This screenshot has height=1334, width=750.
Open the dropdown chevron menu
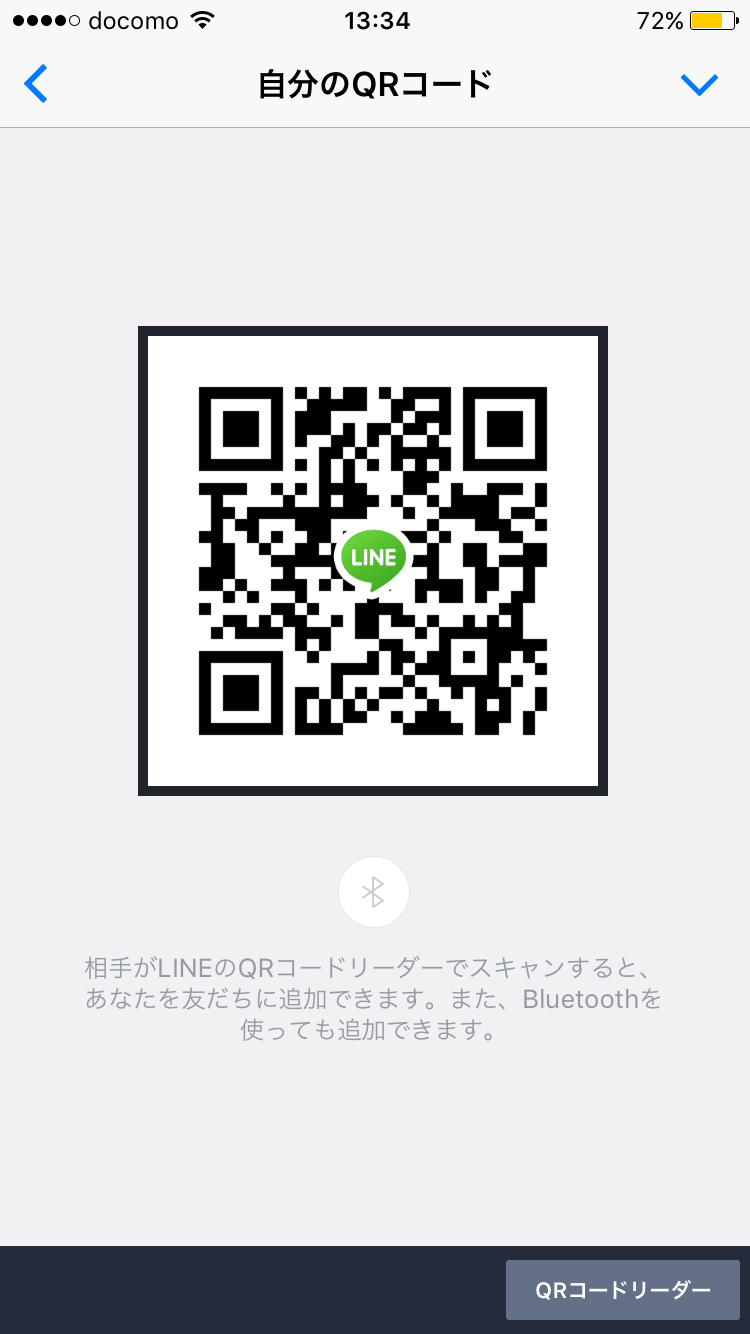pos(699,85)
